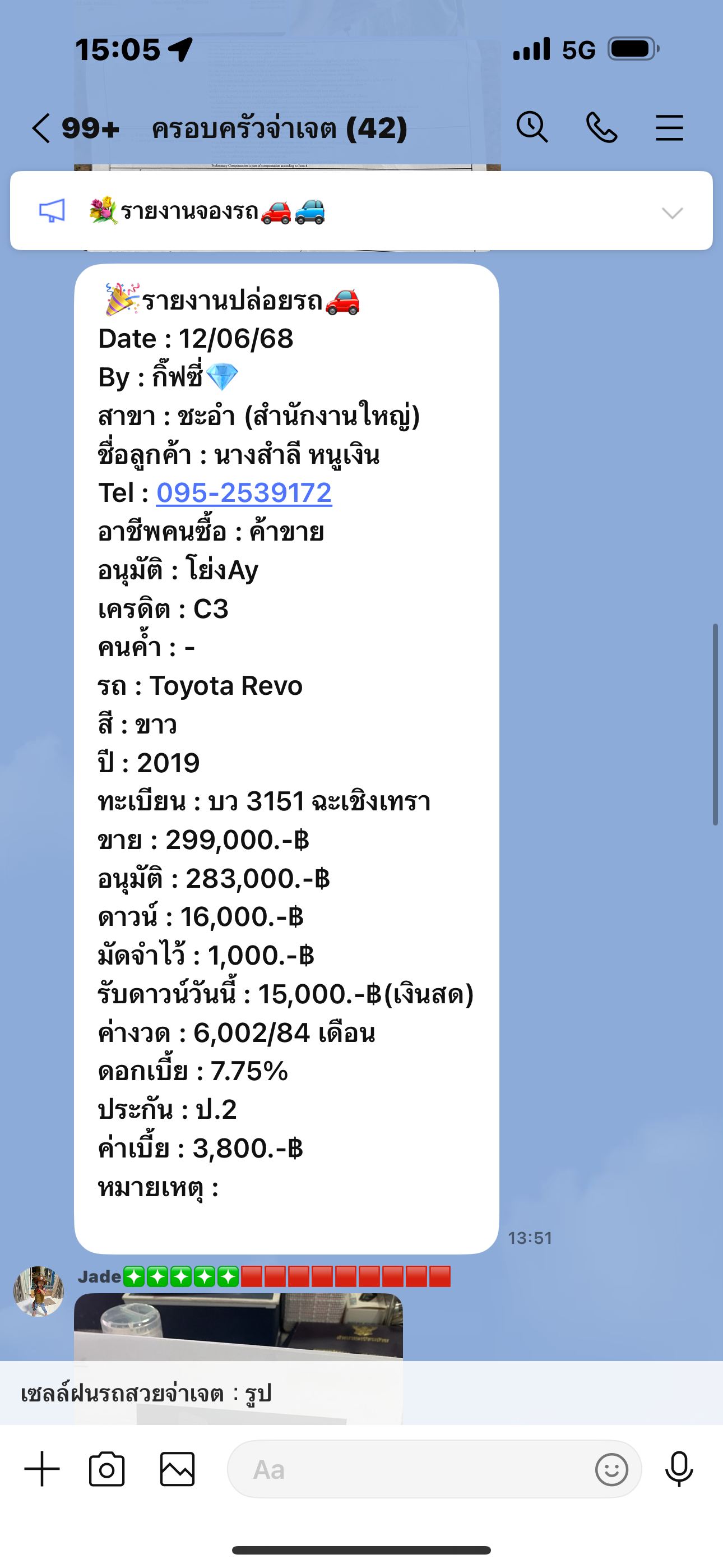Open Jade's profile picture
Screen dimensions: 723x1568
[x=39, y=1291]
